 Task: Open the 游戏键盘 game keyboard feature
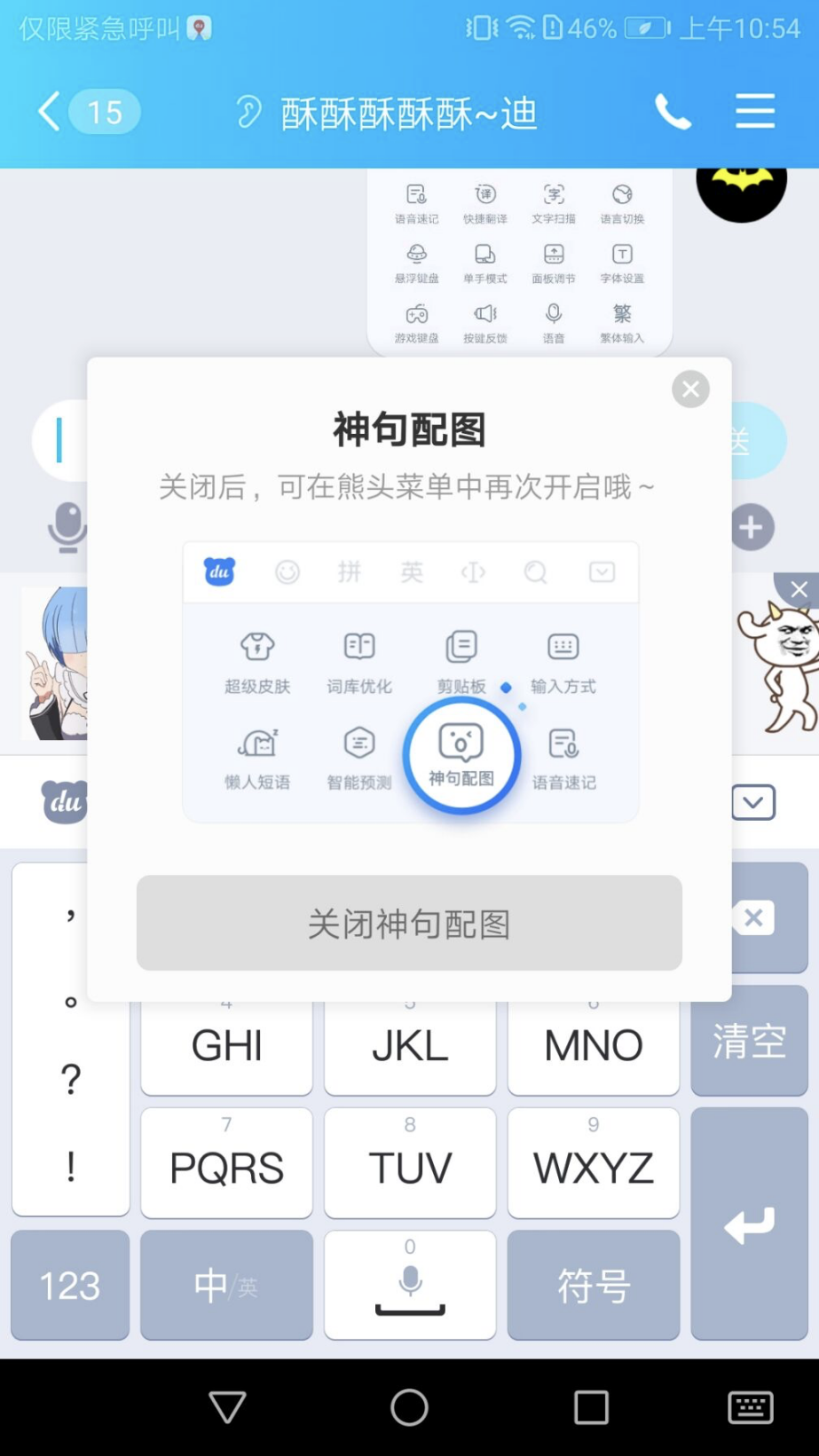pos(416,320)
